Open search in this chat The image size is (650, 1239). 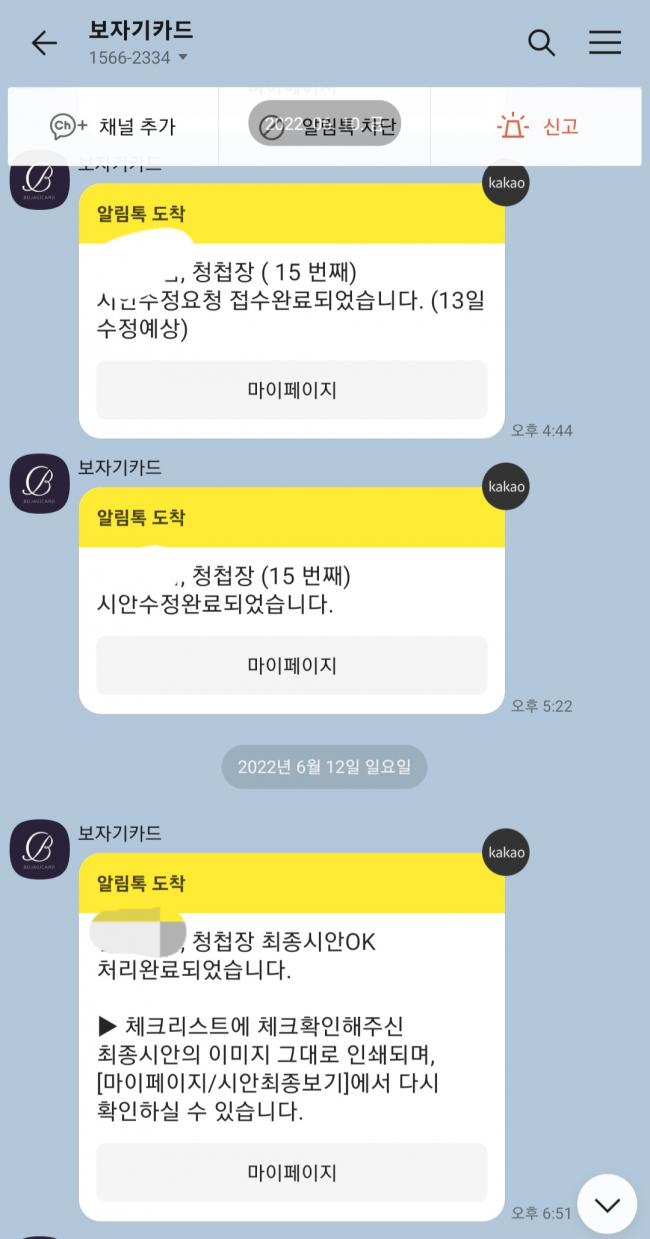click(x=541, y=43)
